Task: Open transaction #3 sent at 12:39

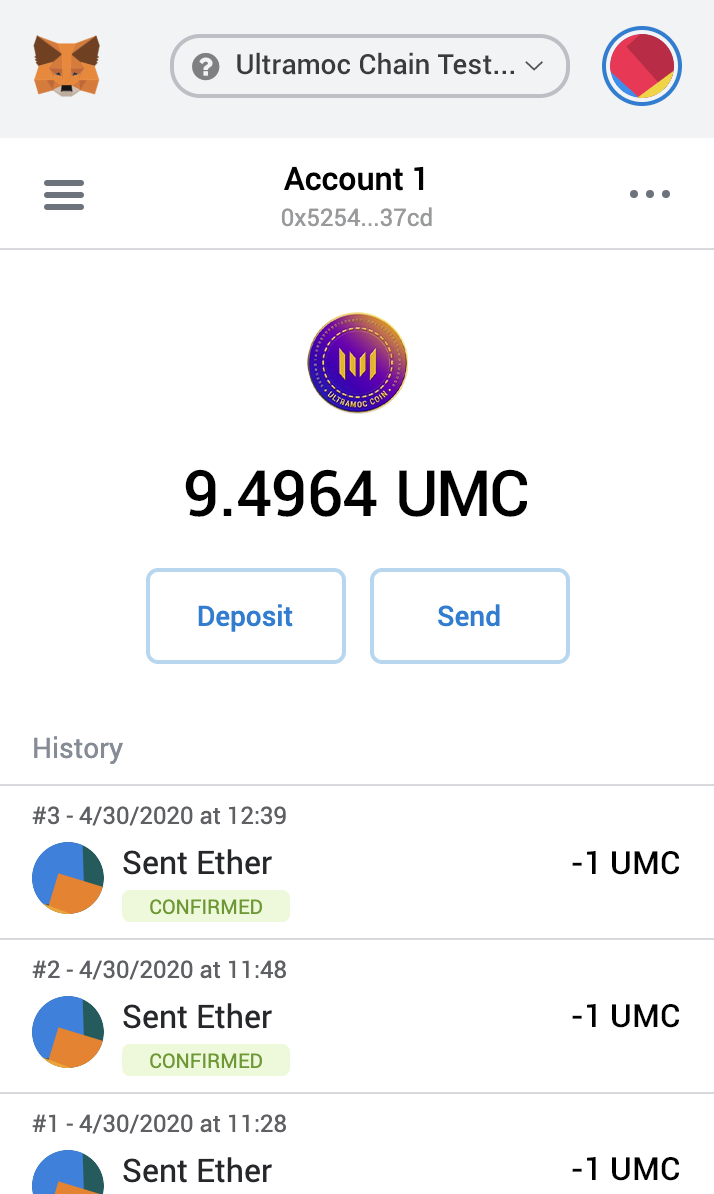Action: tap(356, 864)
